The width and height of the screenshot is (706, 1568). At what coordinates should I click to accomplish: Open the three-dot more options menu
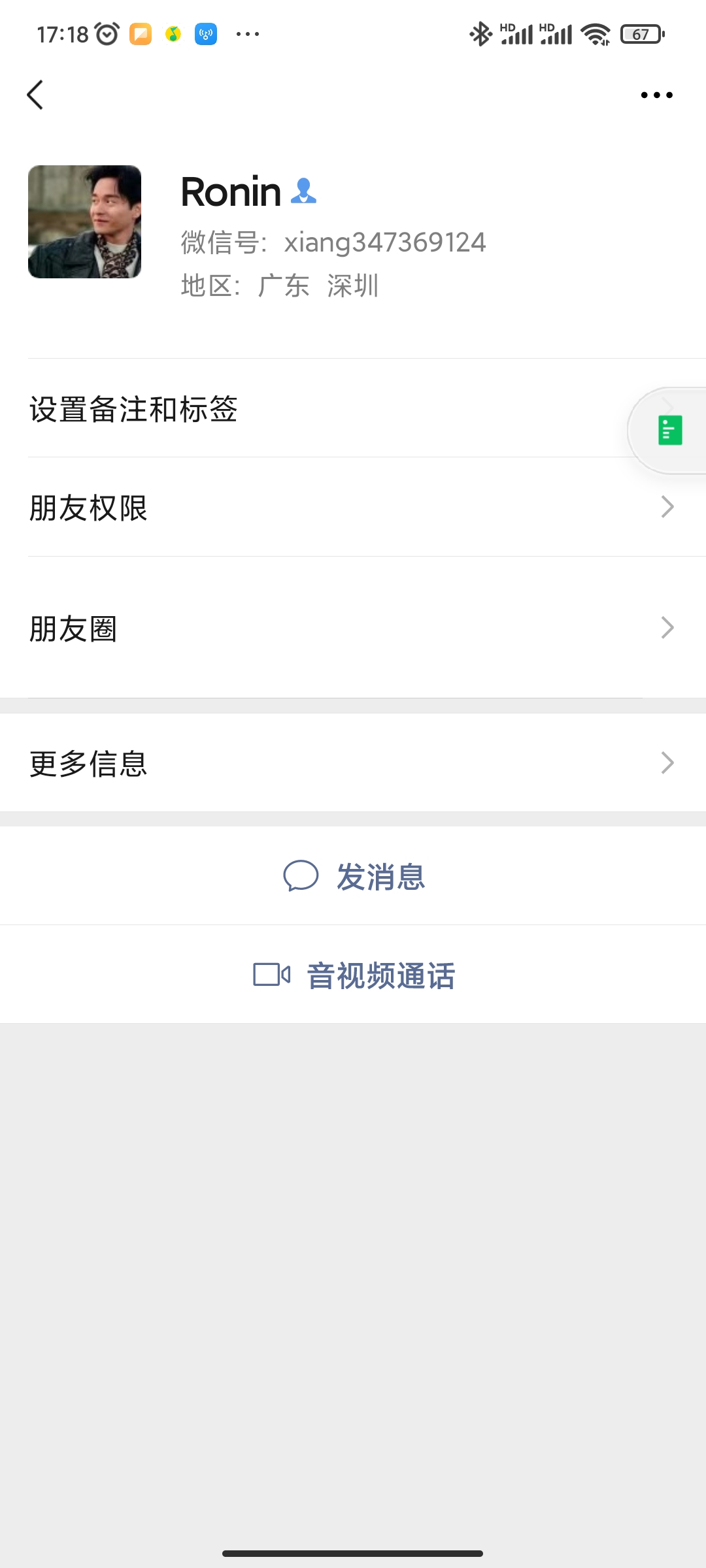pyautogui.click(x=656, y=94)
